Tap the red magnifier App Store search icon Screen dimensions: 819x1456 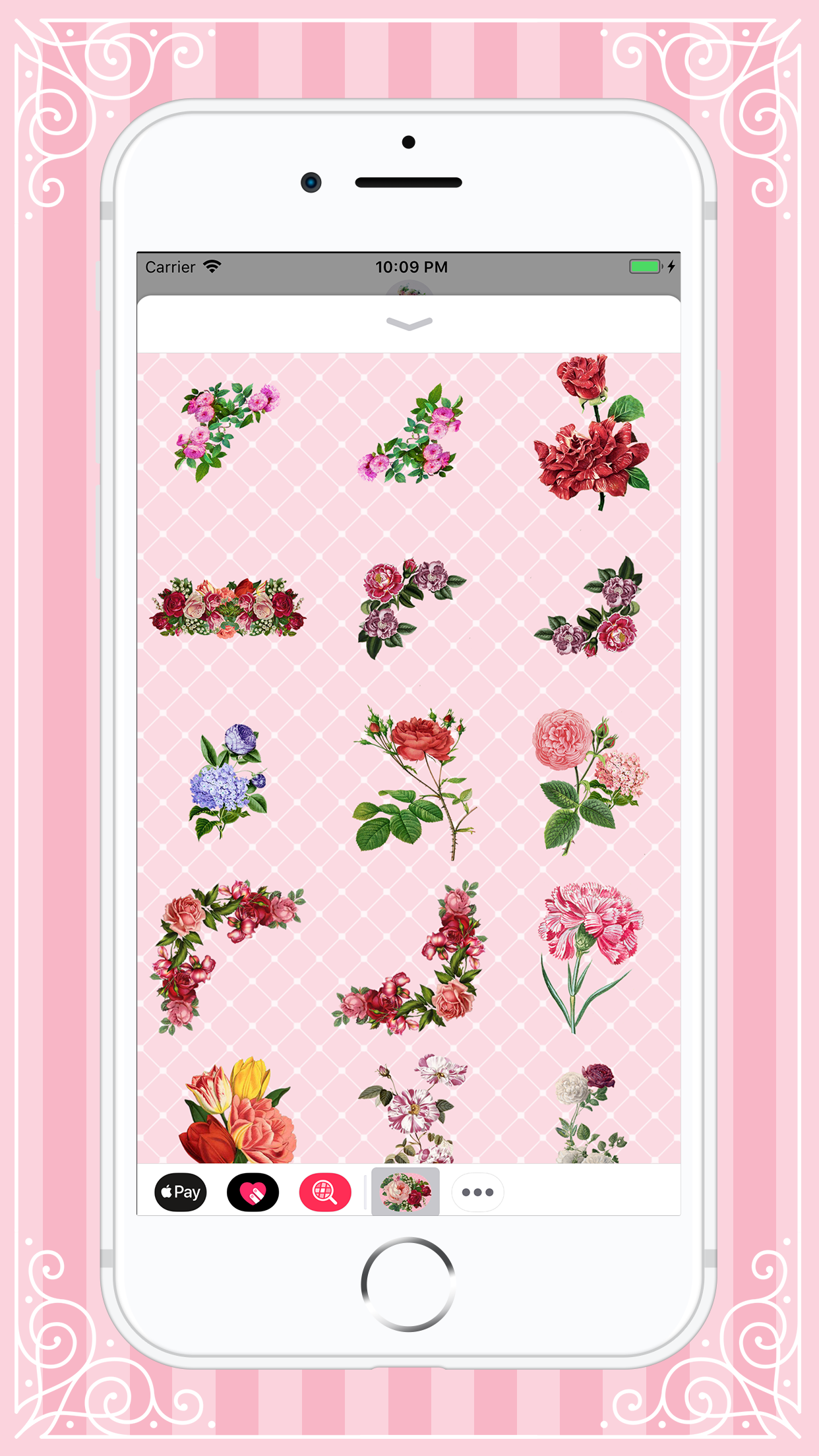point(325,1192)
